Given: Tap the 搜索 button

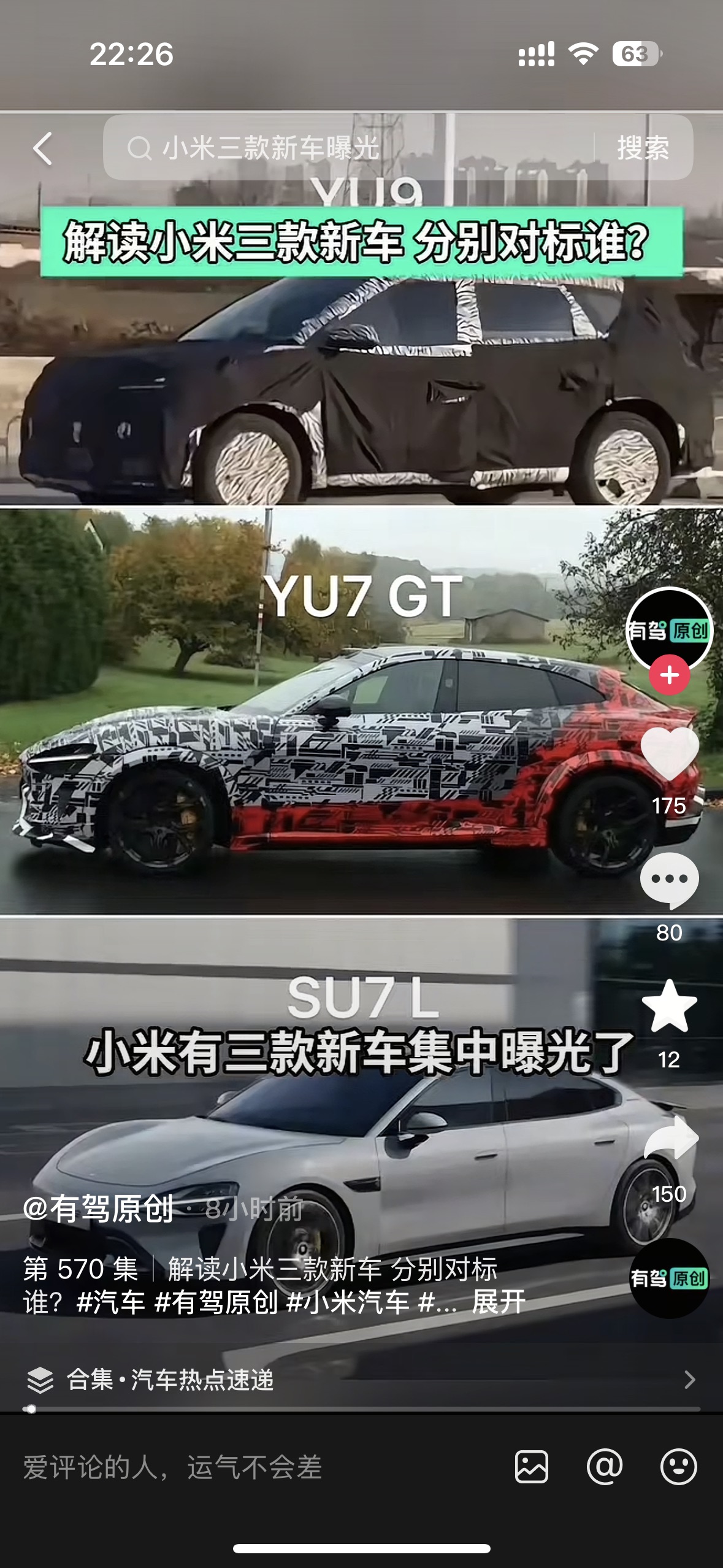Looking at the screenshot, I should click(x=643, y=148).
